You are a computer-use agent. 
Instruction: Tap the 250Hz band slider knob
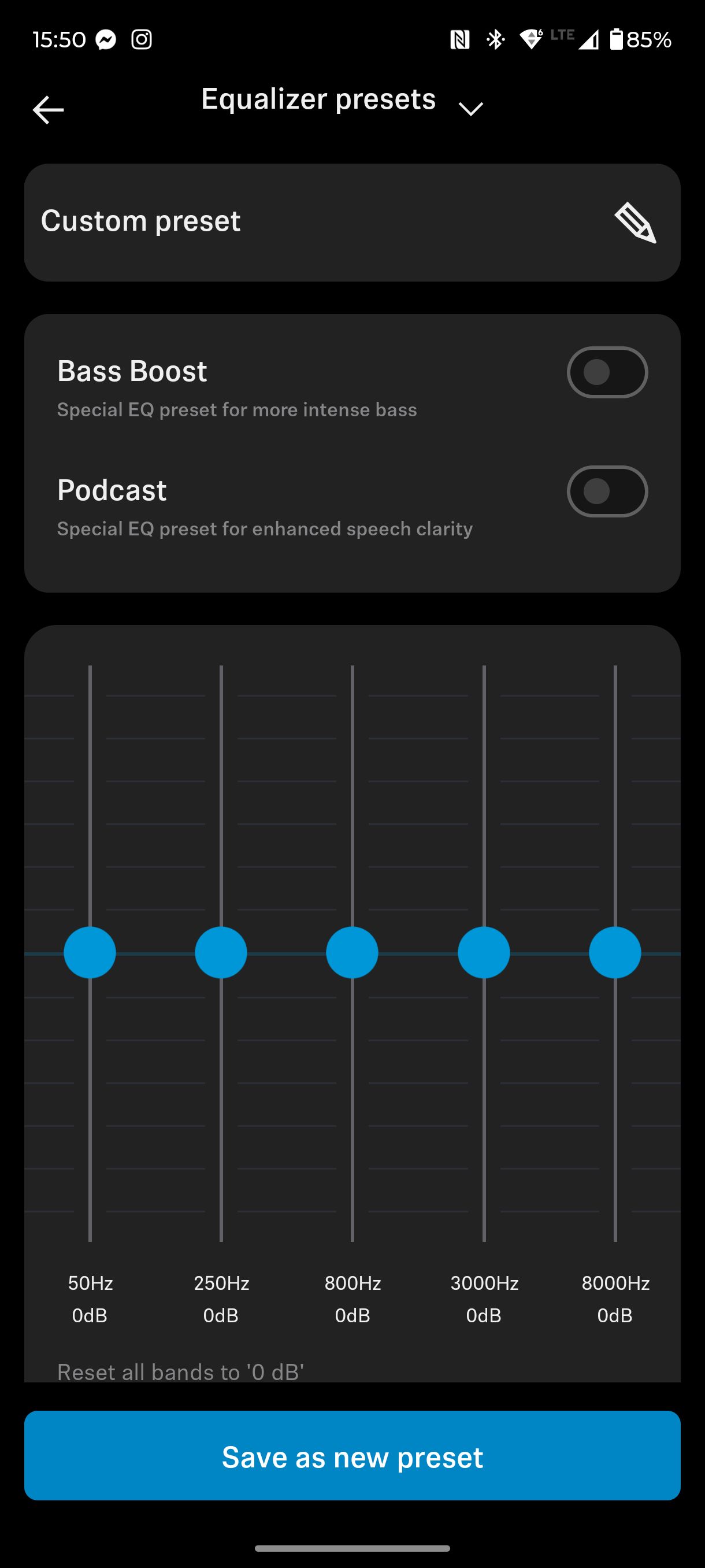[221, 953]
